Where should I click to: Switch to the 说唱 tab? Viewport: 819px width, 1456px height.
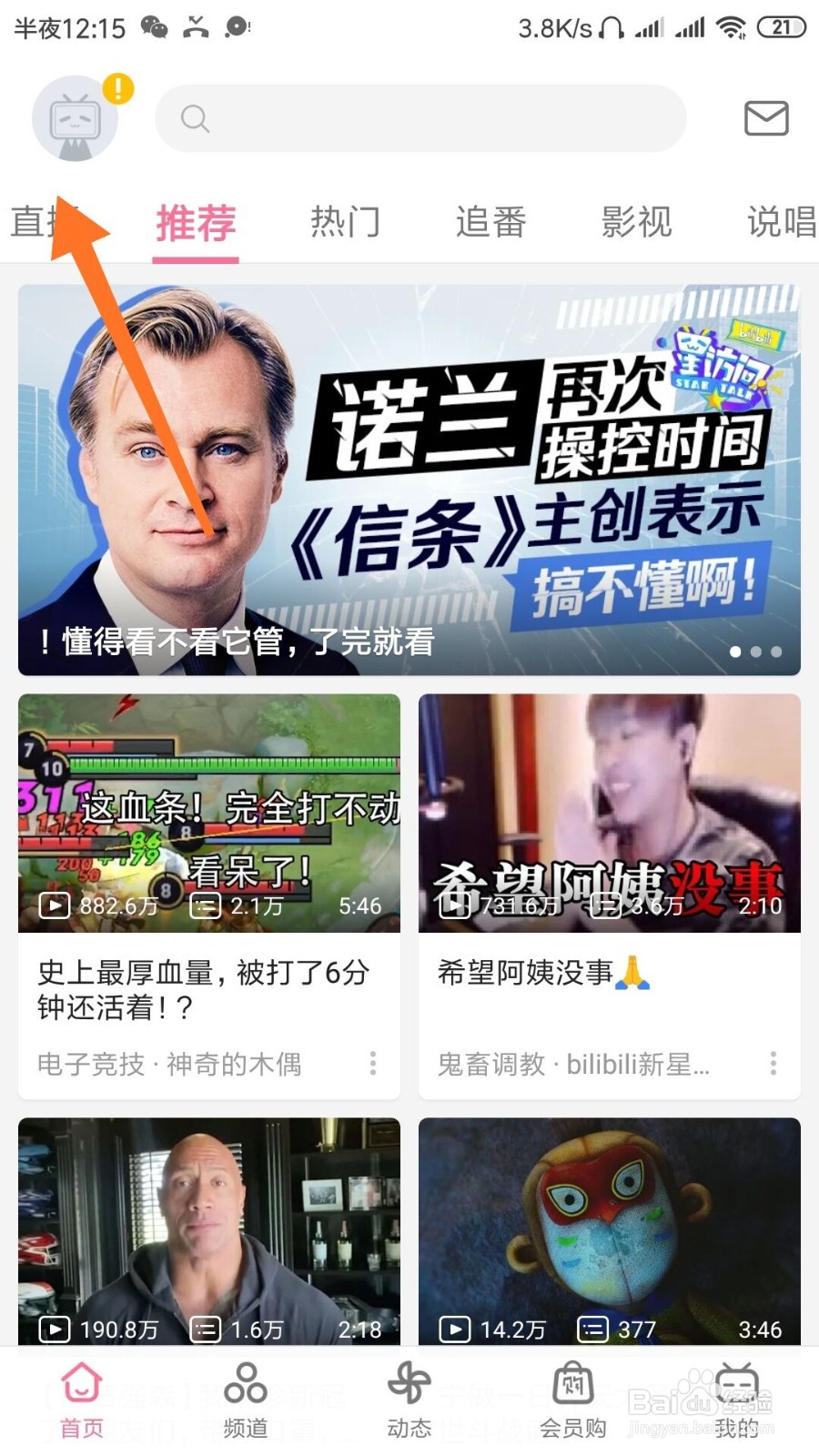point(781,221)
